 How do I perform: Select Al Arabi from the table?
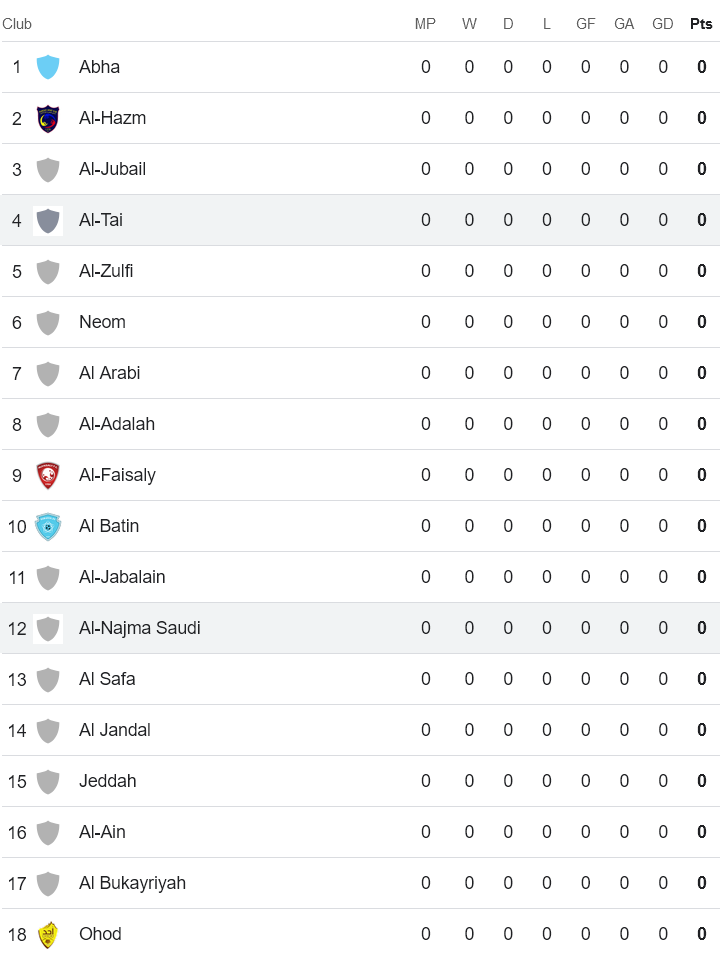point(109,373)
